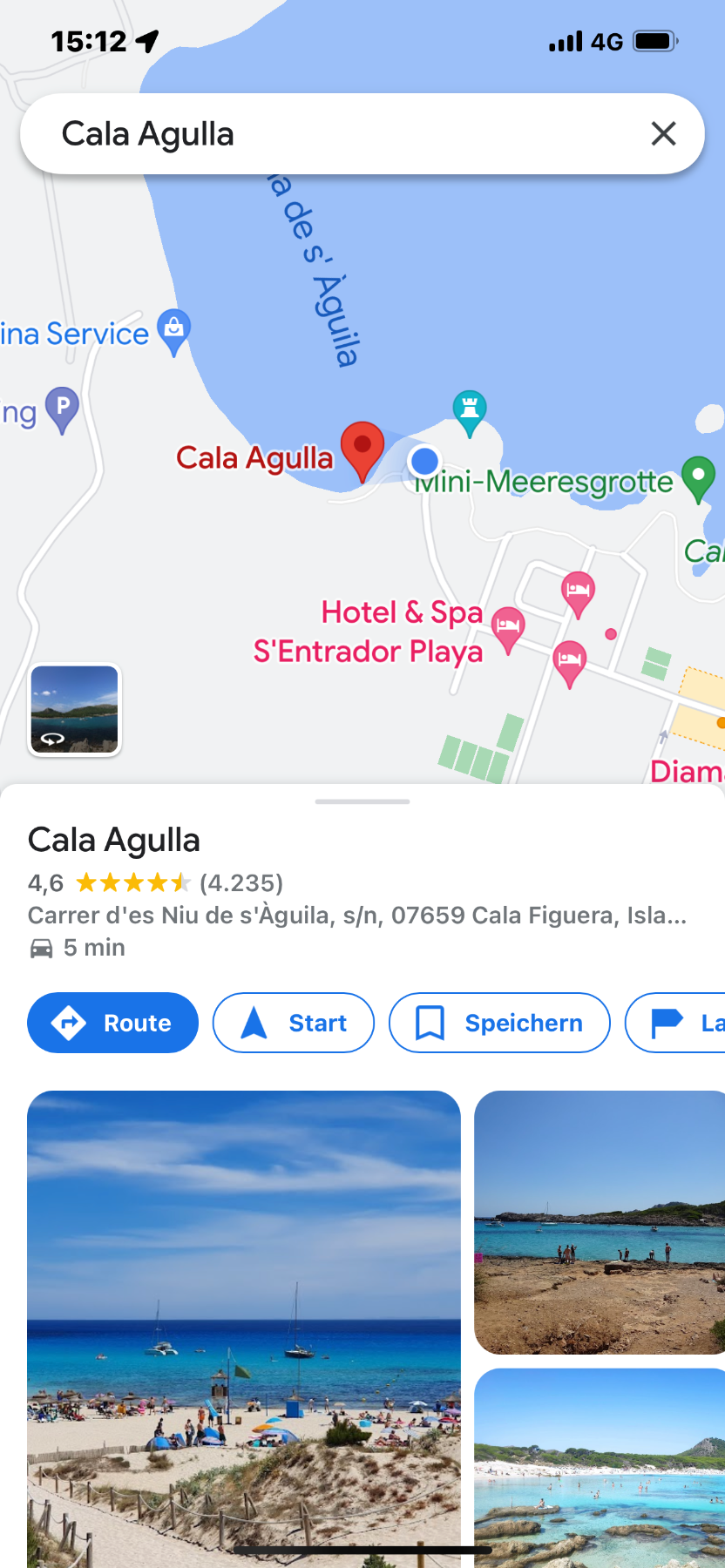Select the teal tower landmark marker

[470, 410]
